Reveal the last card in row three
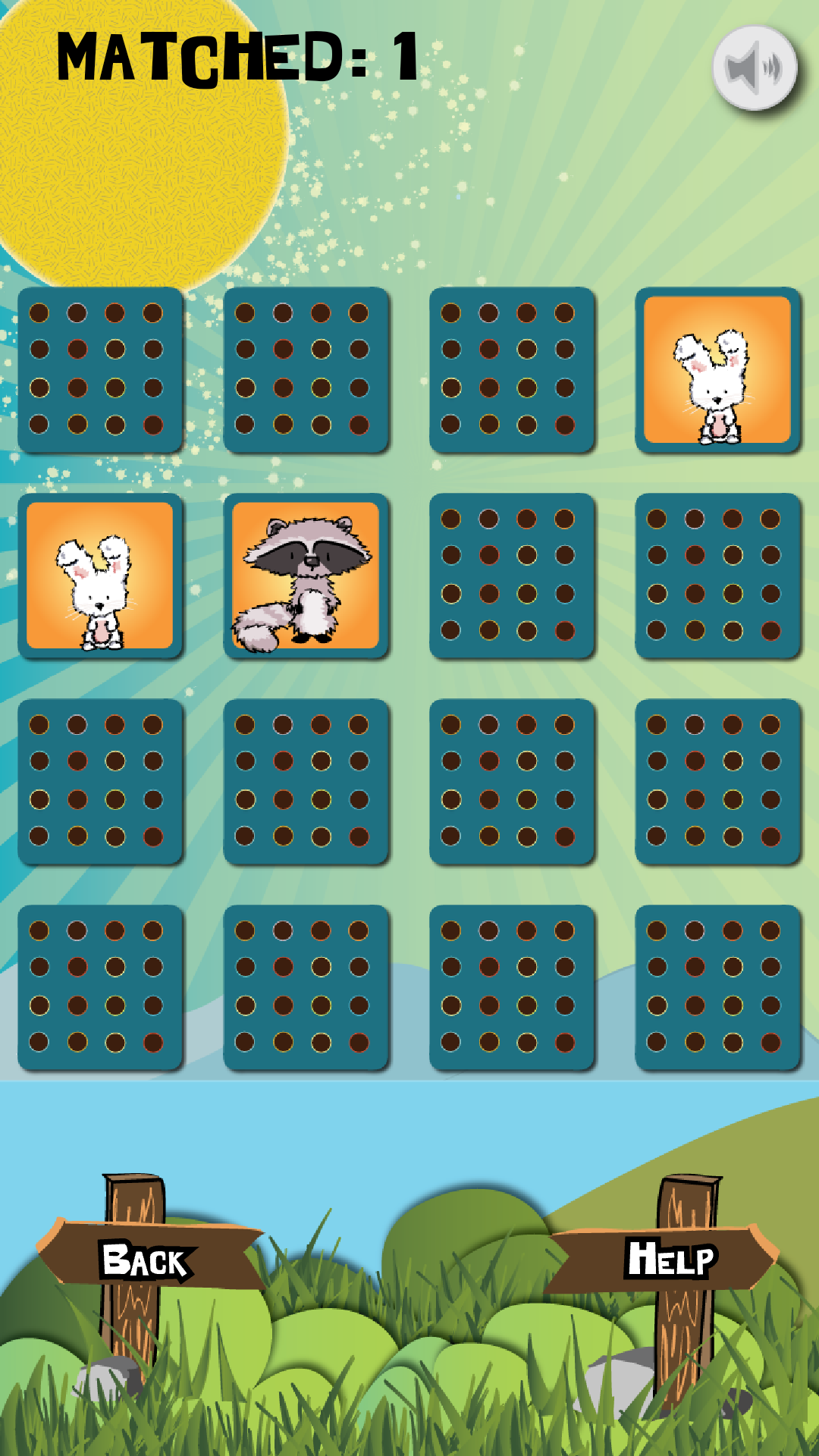The width and height of the screenshot is (819, 1456). pos(717,789)
